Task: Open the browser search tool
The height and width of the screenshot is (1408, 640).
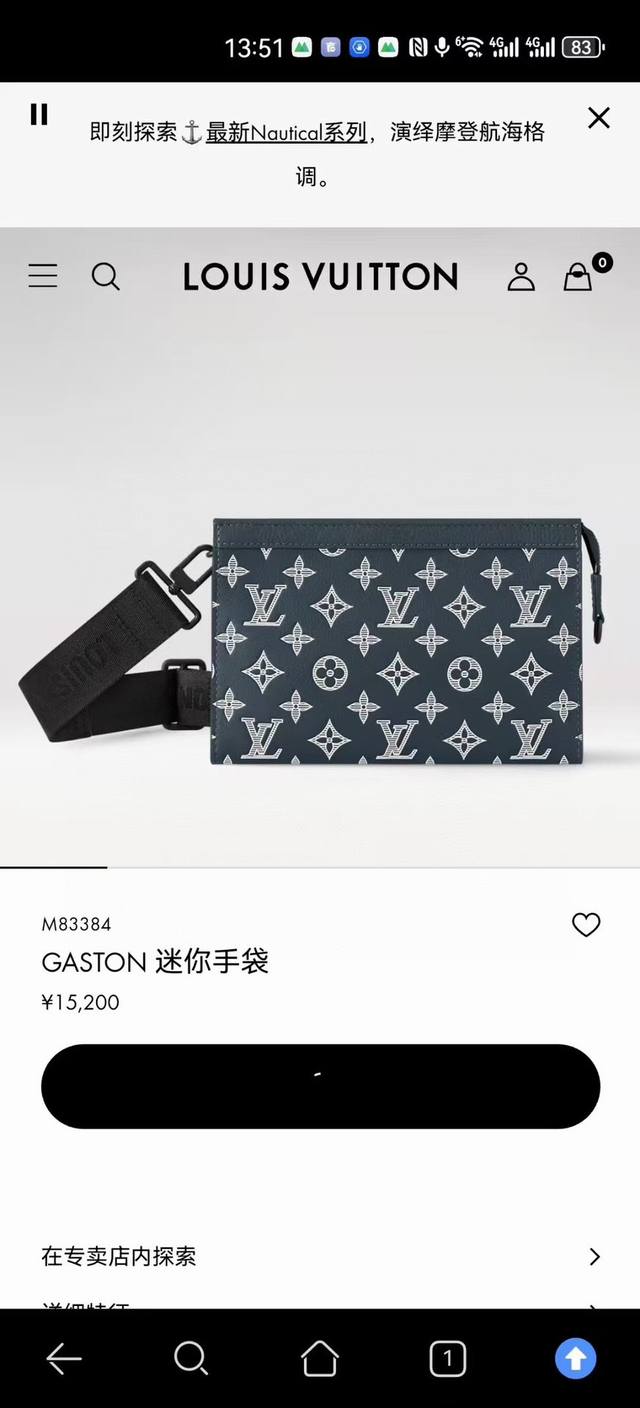Action: (191, 1358)
